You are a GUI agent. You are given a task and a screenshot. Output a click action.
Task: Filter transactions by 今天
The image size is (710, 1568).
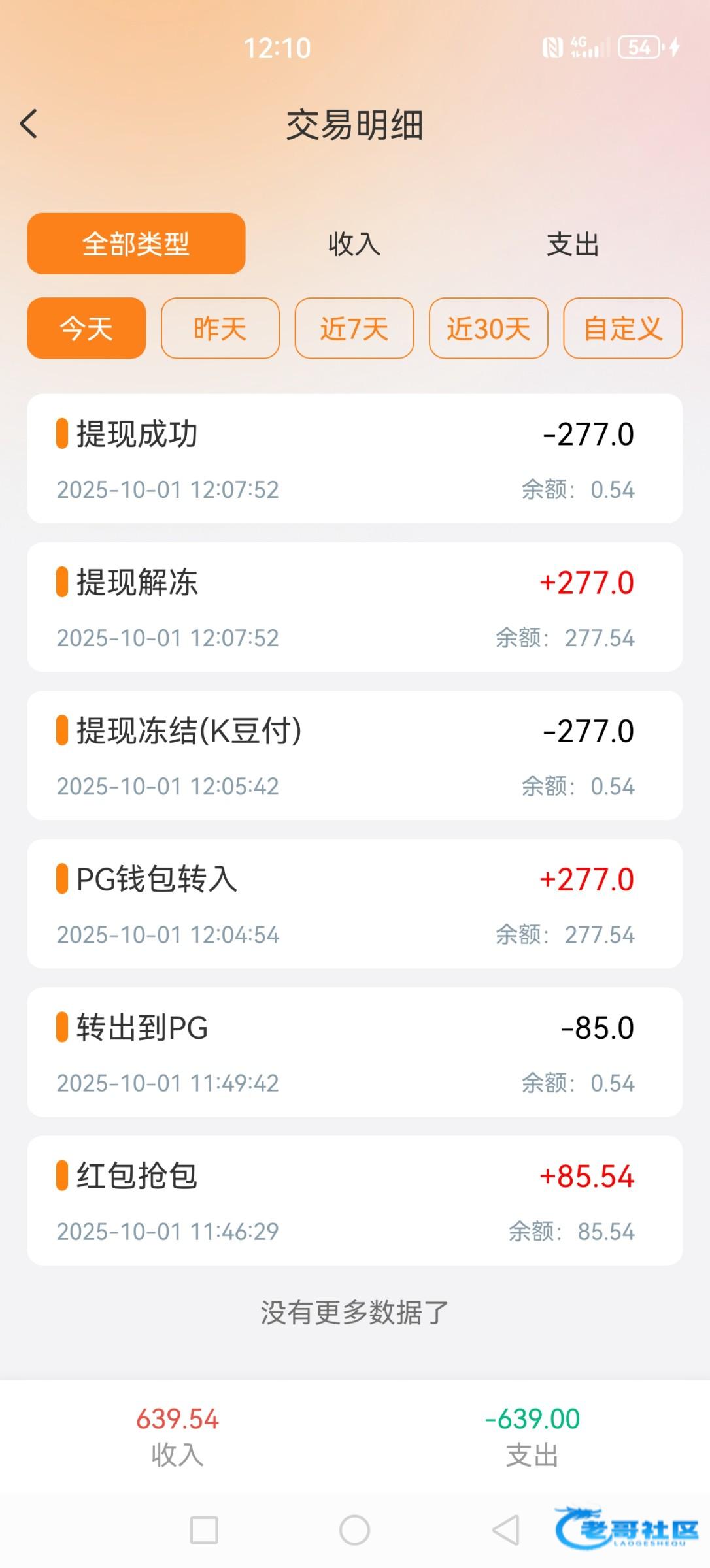[x=86, y=328]
